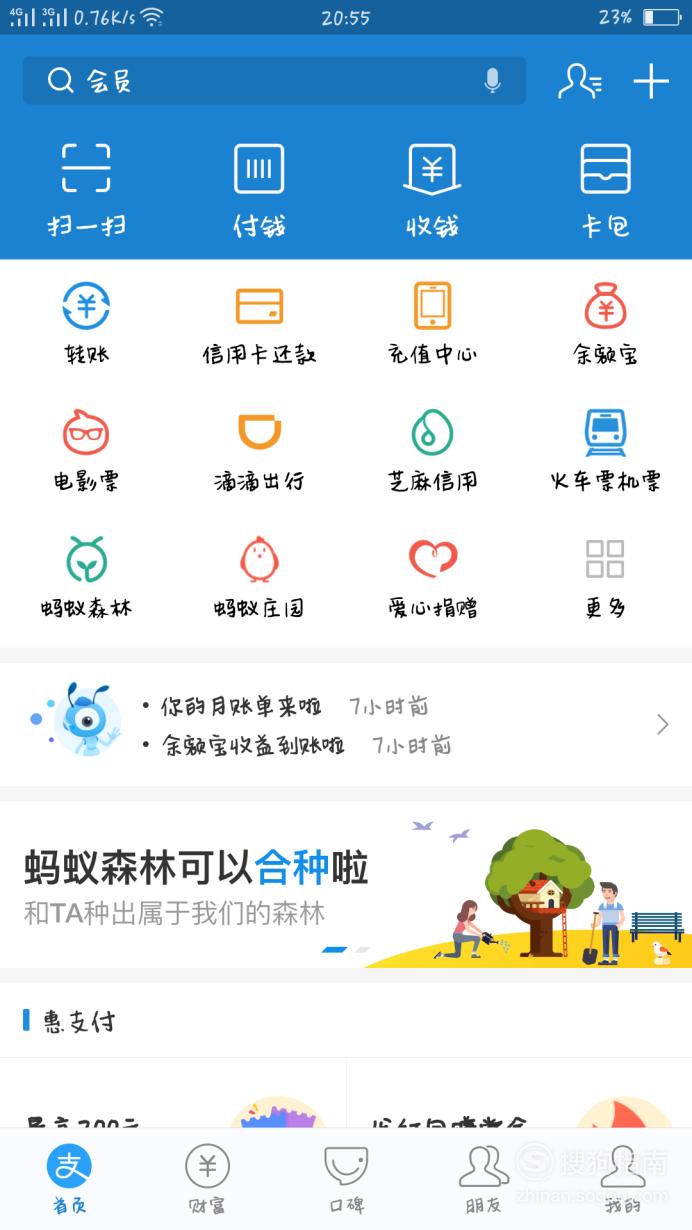The image size is (692, 1230).
Task: Tap 更多 to see more services
Action: coord(606,577)
